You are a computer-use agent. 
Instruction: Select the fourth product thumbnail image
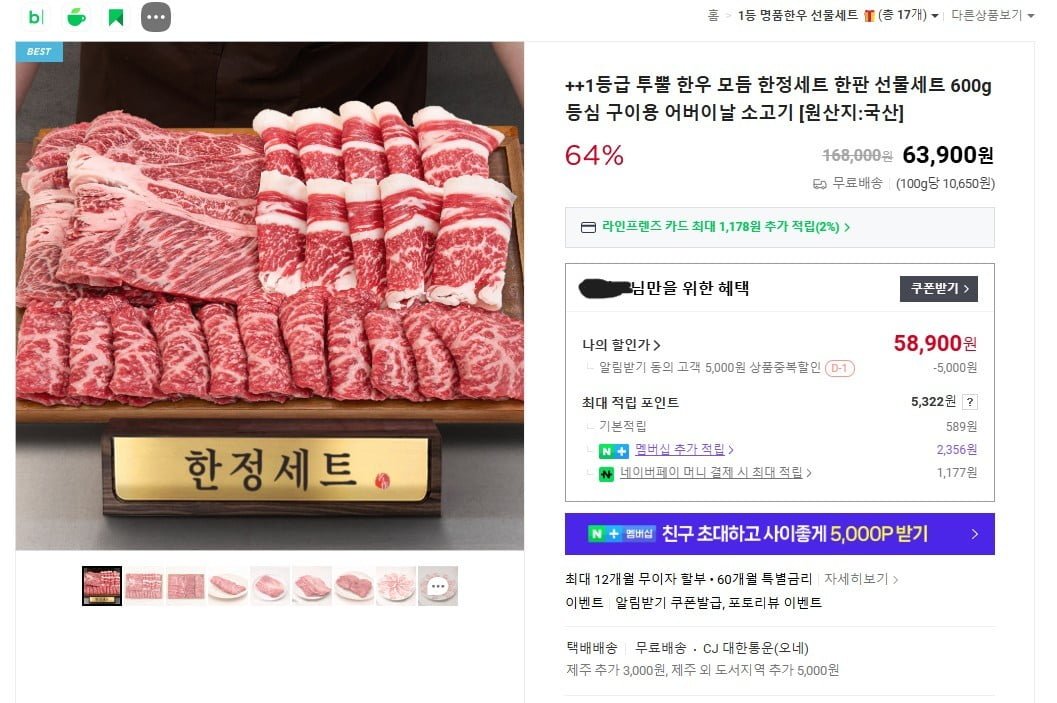click(228, 586)
